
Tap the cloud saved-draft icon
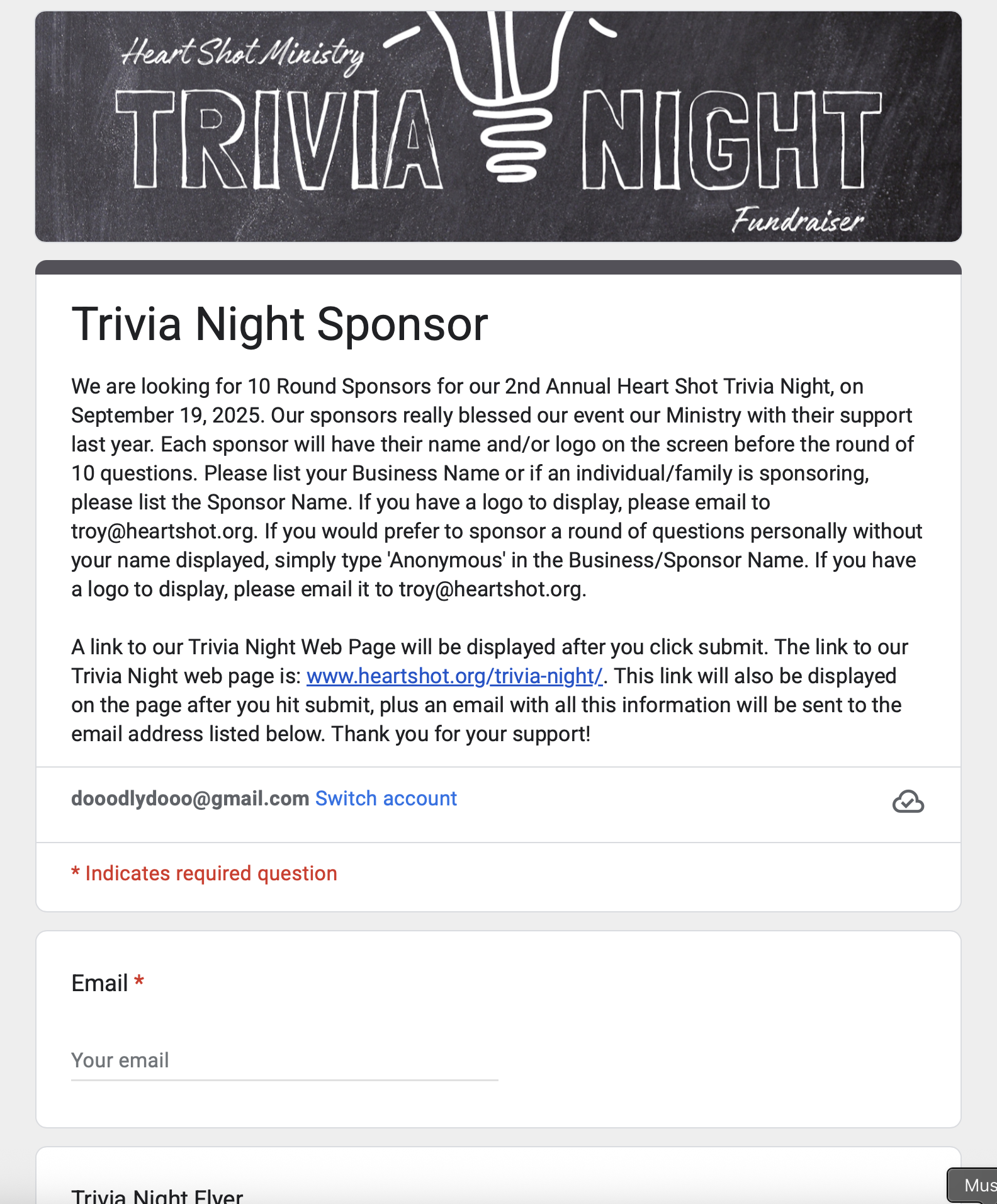908,802
